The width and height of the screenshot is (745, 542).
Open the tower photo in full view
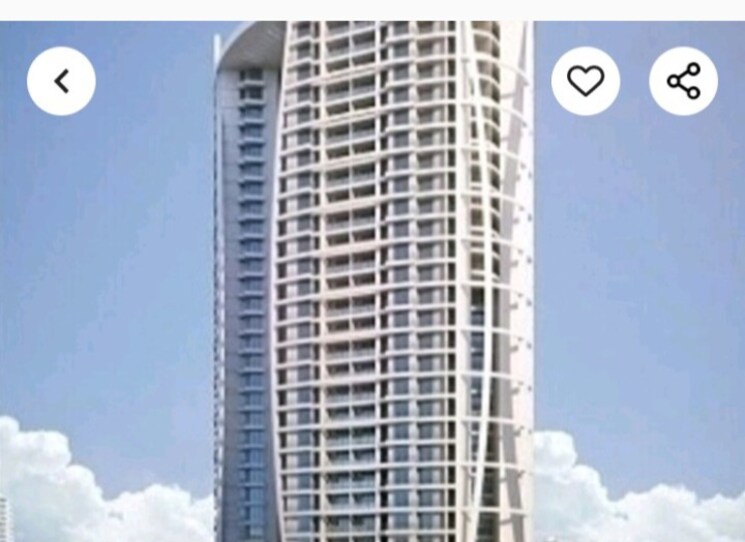[373, 300]
